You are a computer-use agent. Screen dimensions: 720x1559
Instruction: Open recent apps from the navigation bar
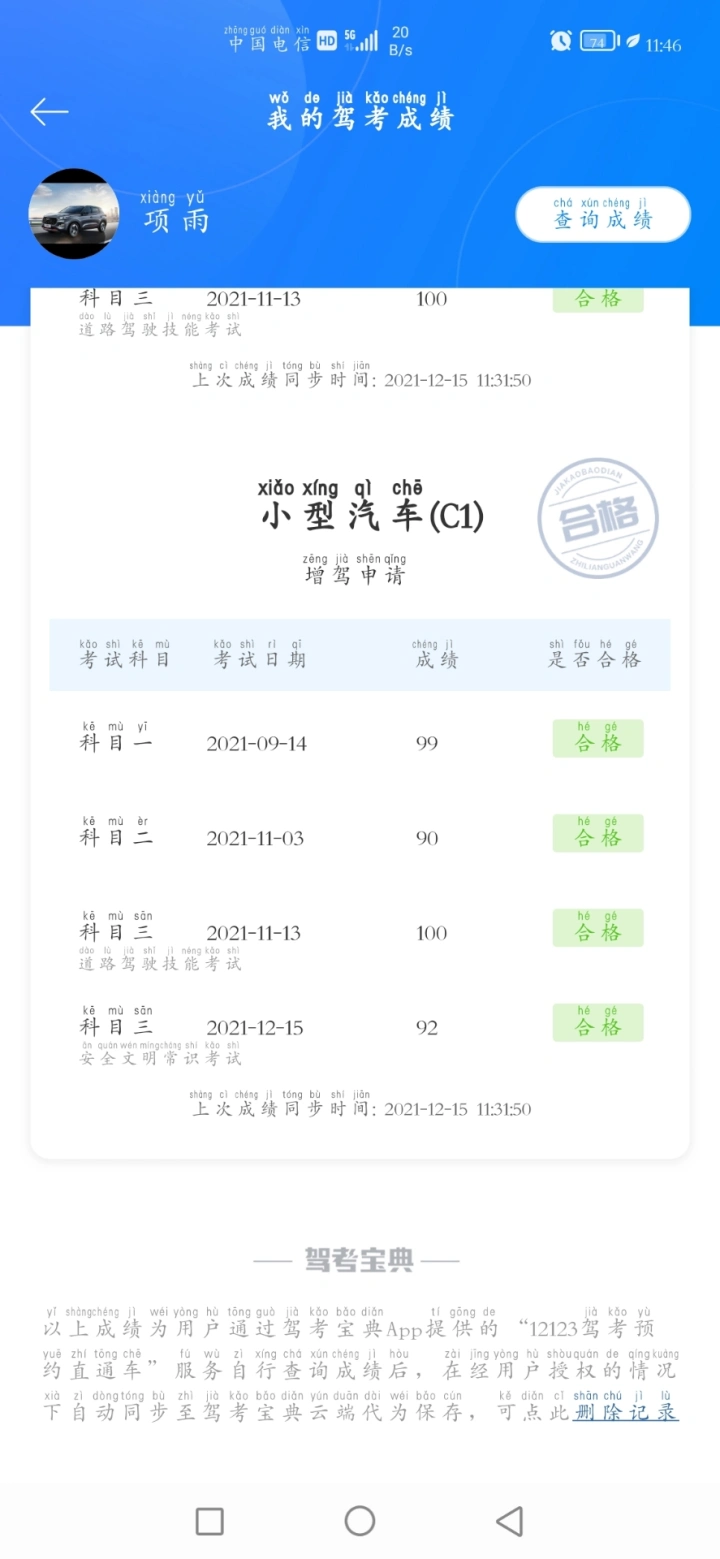click(x=210, y=1521)
